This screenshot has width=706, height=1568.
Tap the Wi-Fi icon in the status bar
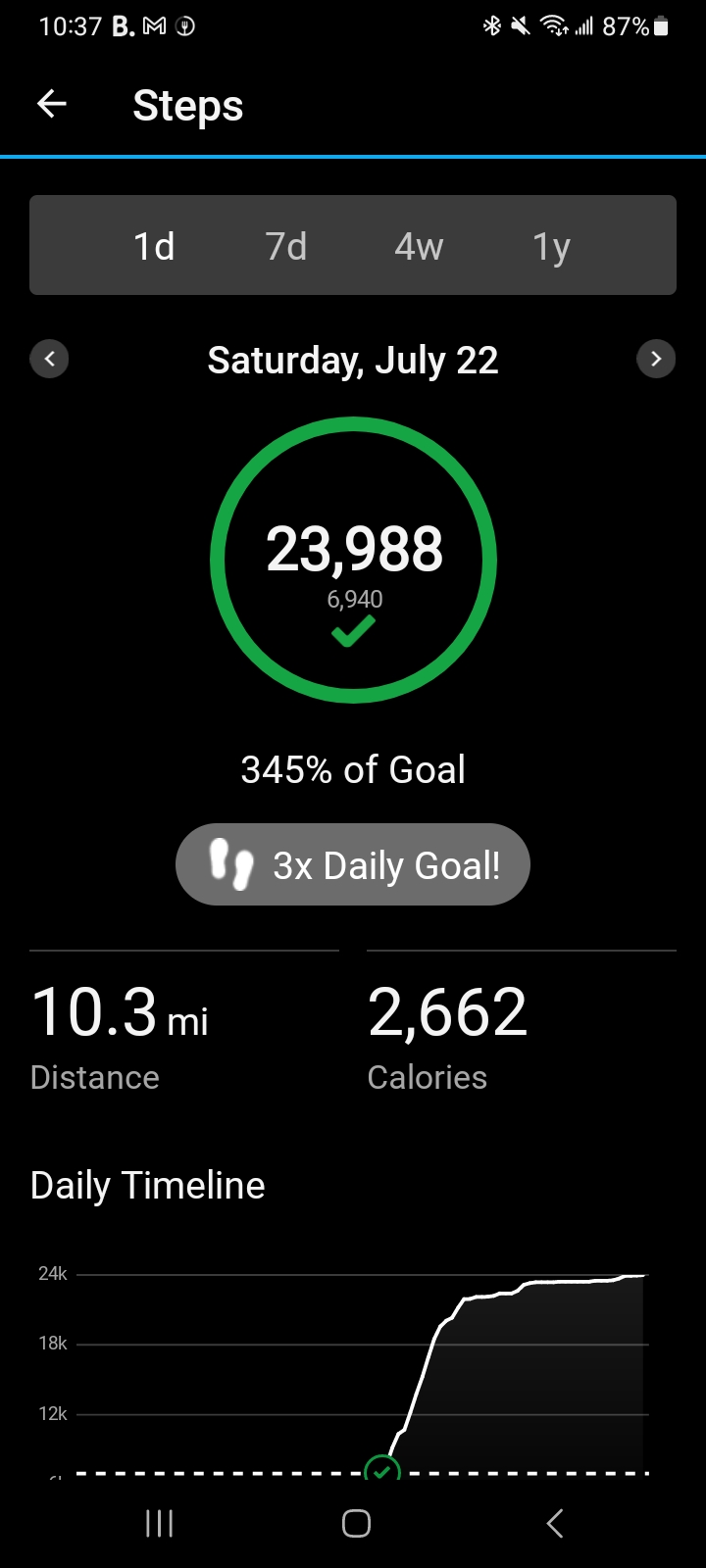[x=555, y=25]
